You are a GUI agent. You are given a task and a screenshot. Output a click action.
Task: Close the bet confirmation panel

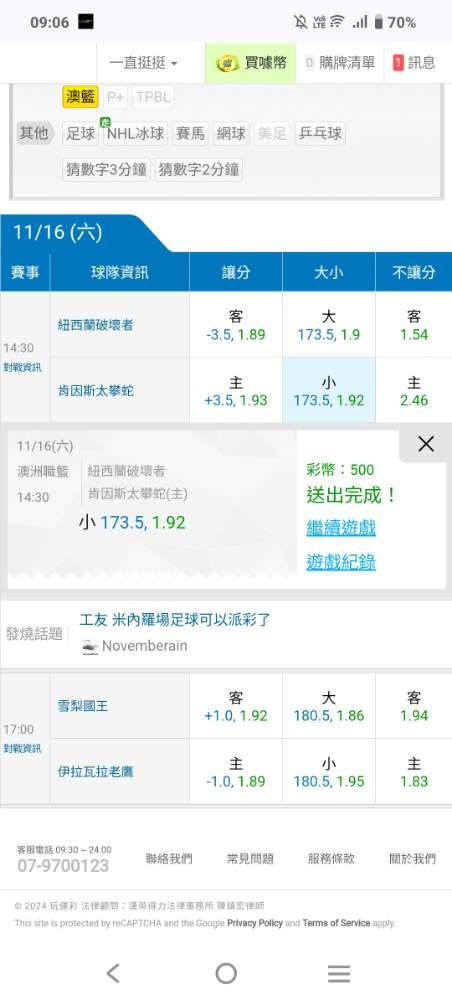click(x=426, y=444)
